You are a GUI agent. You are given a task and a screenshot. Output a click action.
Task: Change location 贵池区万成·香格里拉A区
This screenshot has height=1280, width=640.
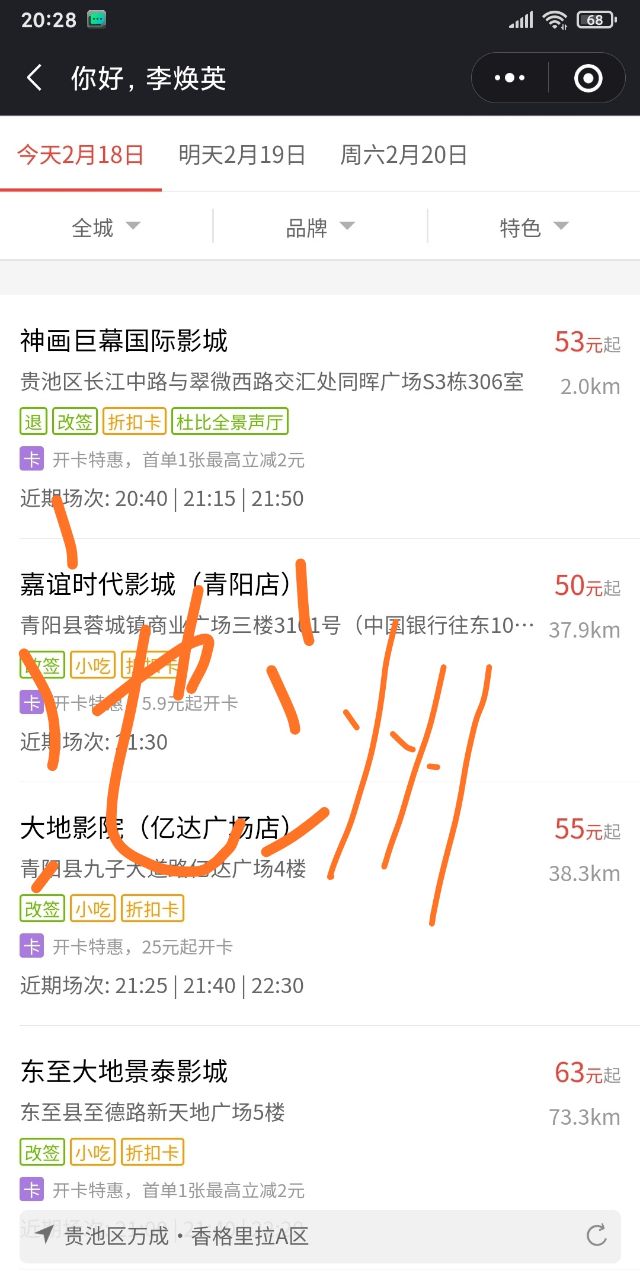(x=186, y=1236)
